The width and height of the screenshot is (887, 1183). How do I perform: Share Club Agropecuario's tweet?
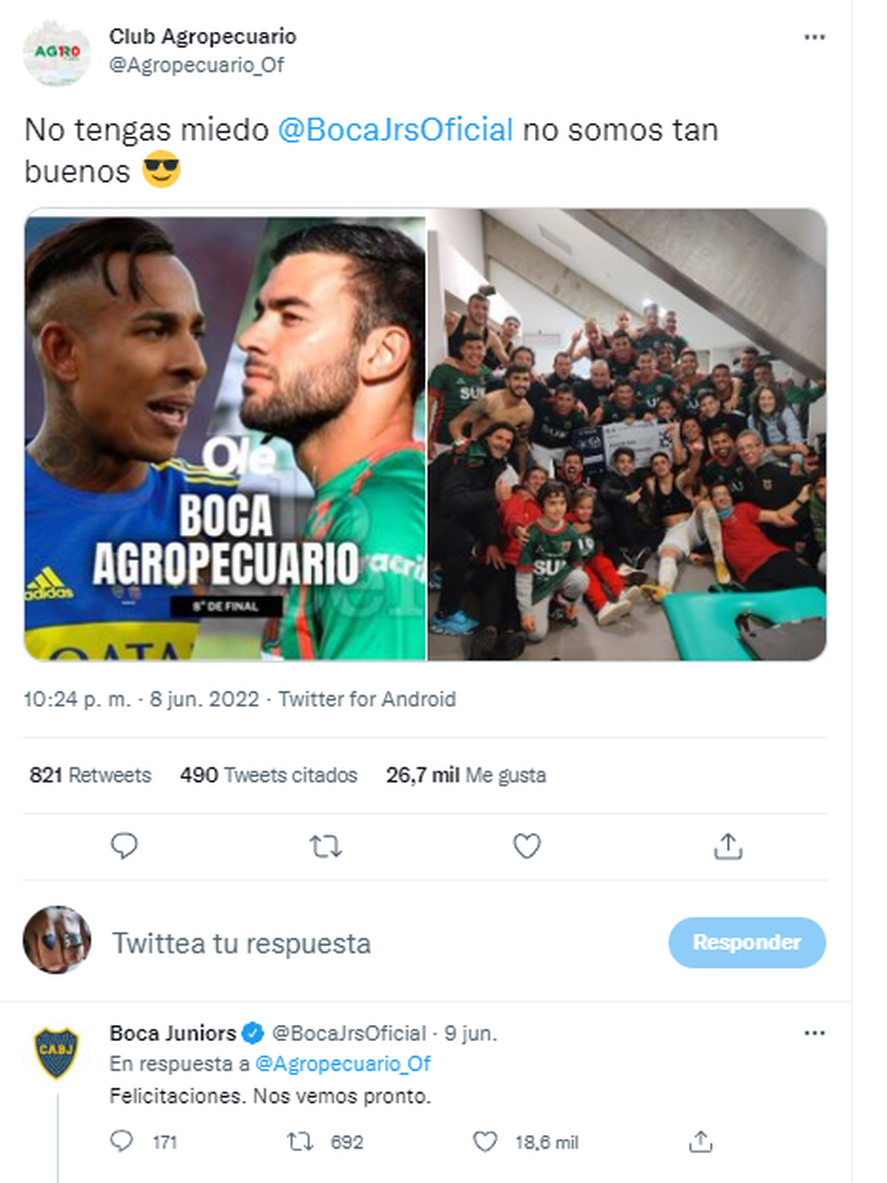click(728, 847)
